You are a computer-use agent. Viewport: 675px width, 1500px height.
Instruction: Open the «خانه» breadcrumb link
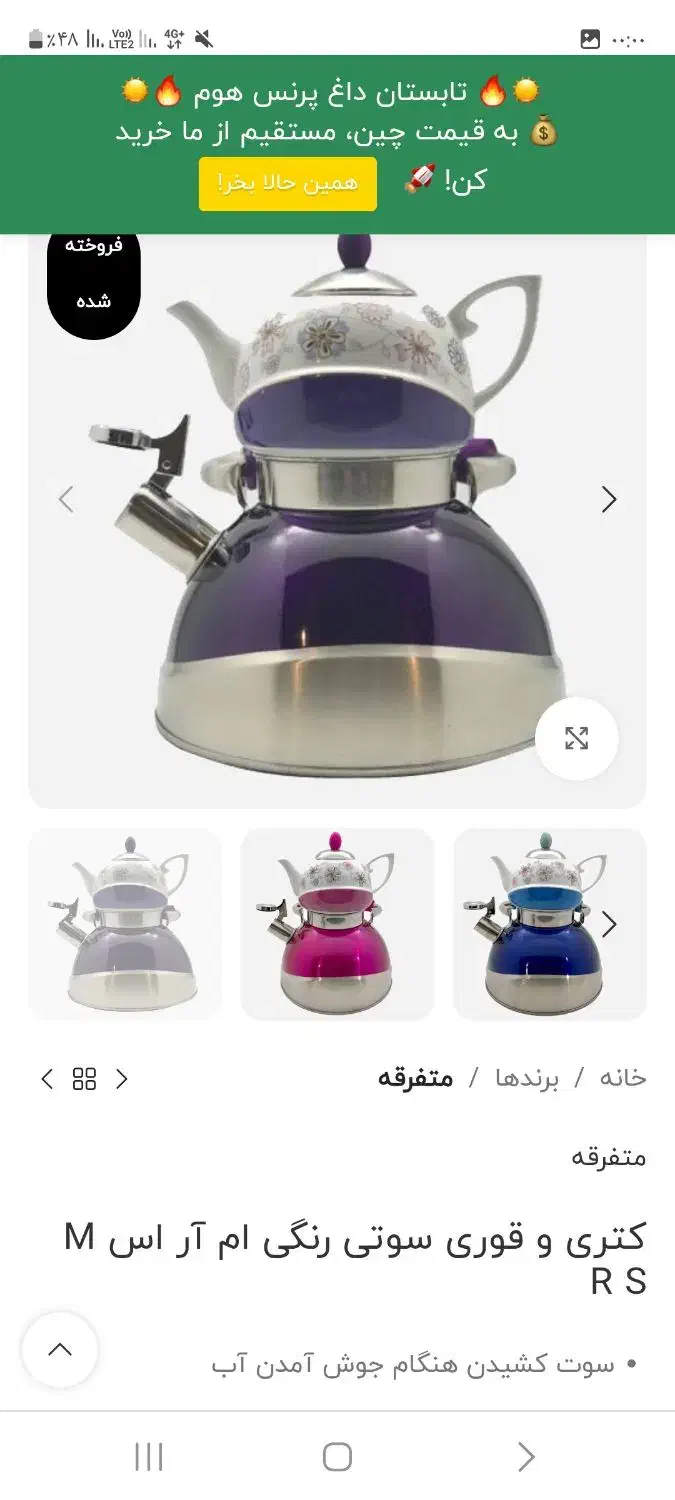point(623,1078)
